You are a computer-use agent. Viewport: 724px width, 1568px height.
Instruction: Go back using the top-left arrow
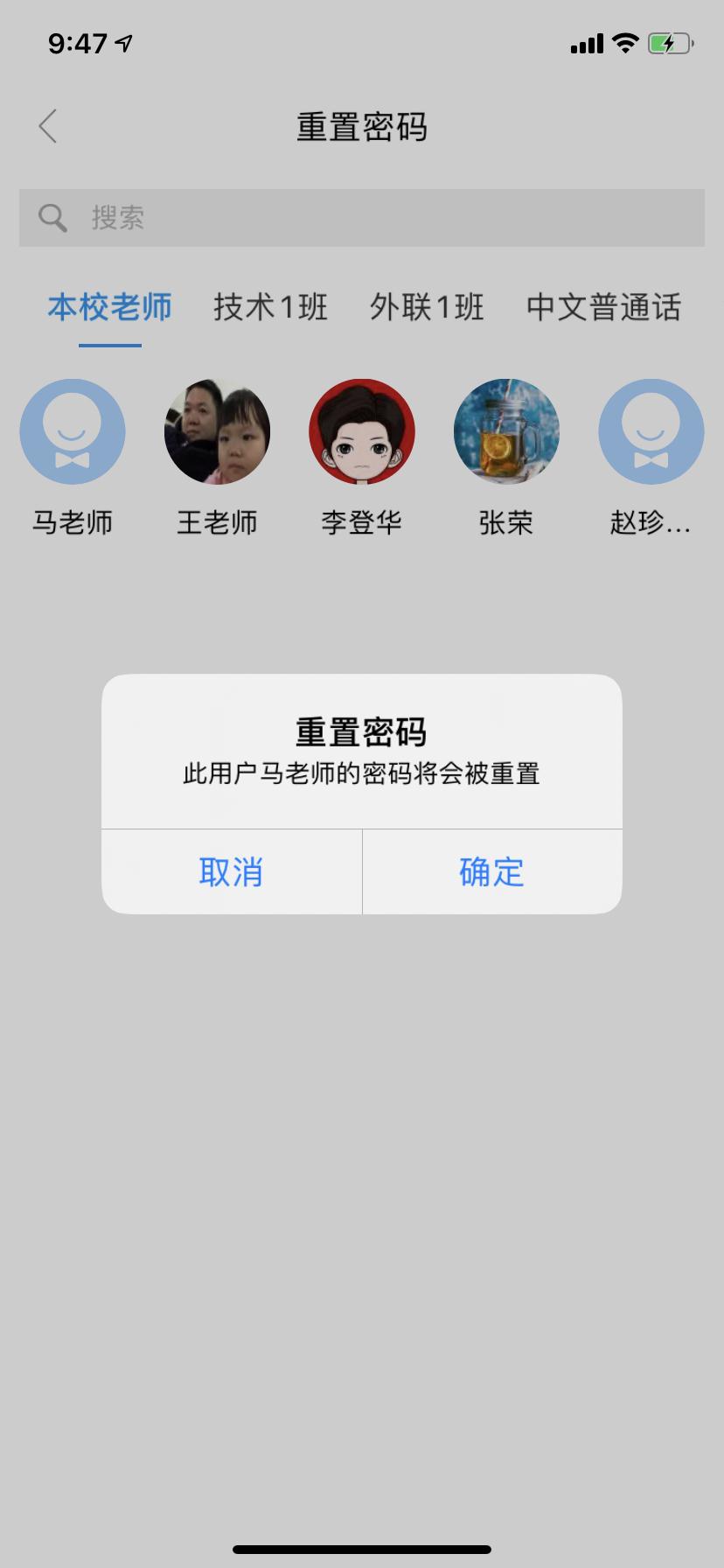coord(48,127)
